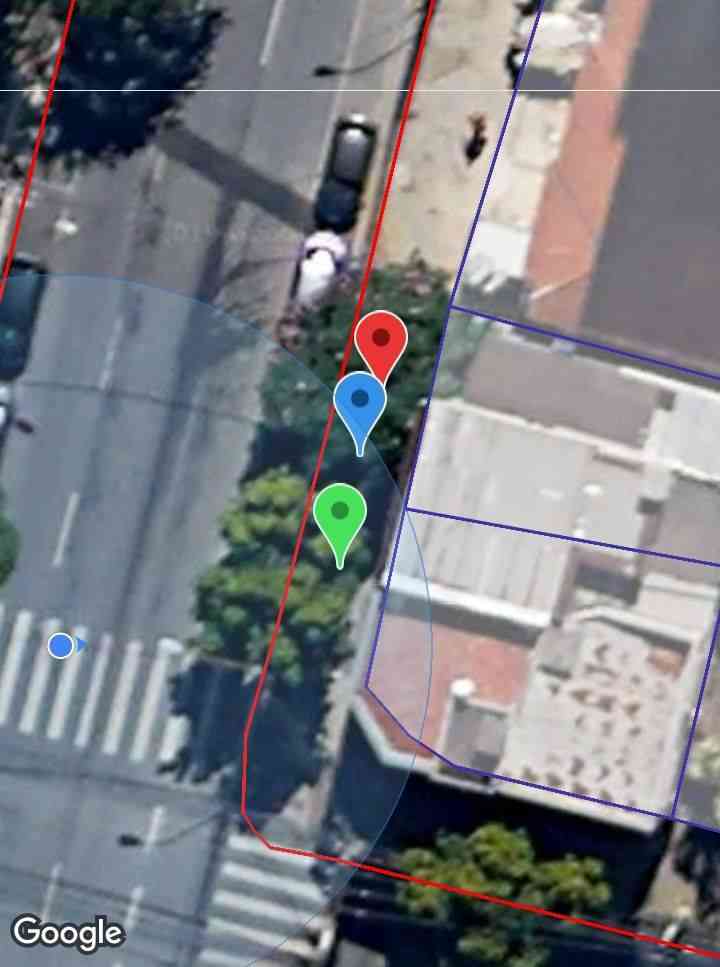Tap the blue map pin
This screenshot has width=720, height=967.
(x=360, y=402)
